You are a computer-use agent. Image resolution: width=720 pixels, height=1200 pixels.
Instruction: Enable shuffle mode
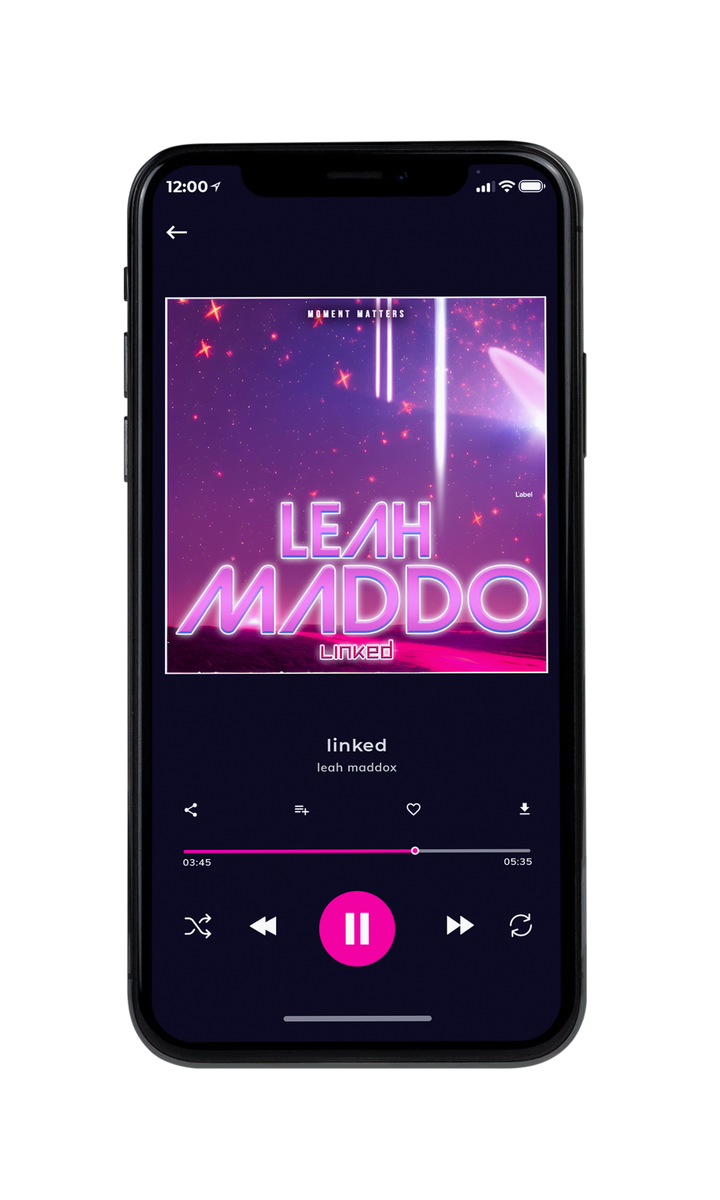click(x=198, y=926)
